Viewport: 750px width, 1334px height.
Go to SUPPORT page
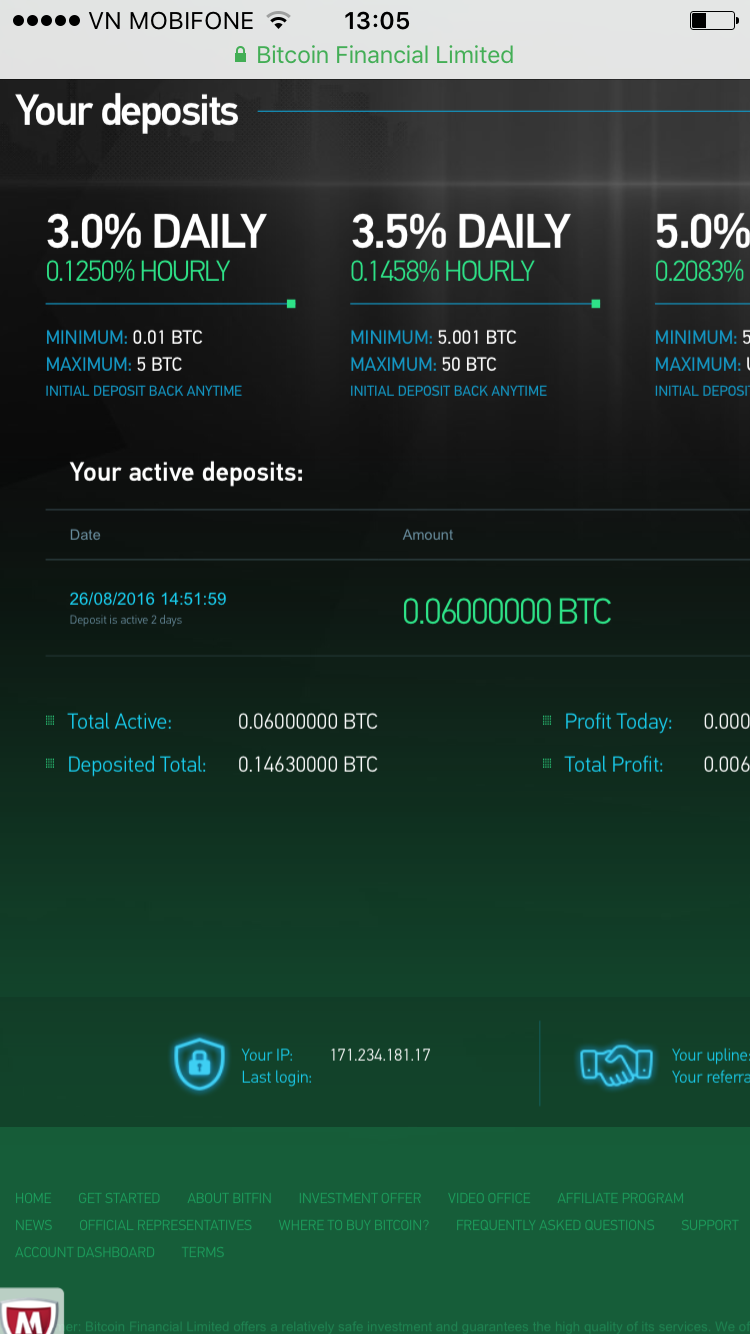click(709, 1225)
